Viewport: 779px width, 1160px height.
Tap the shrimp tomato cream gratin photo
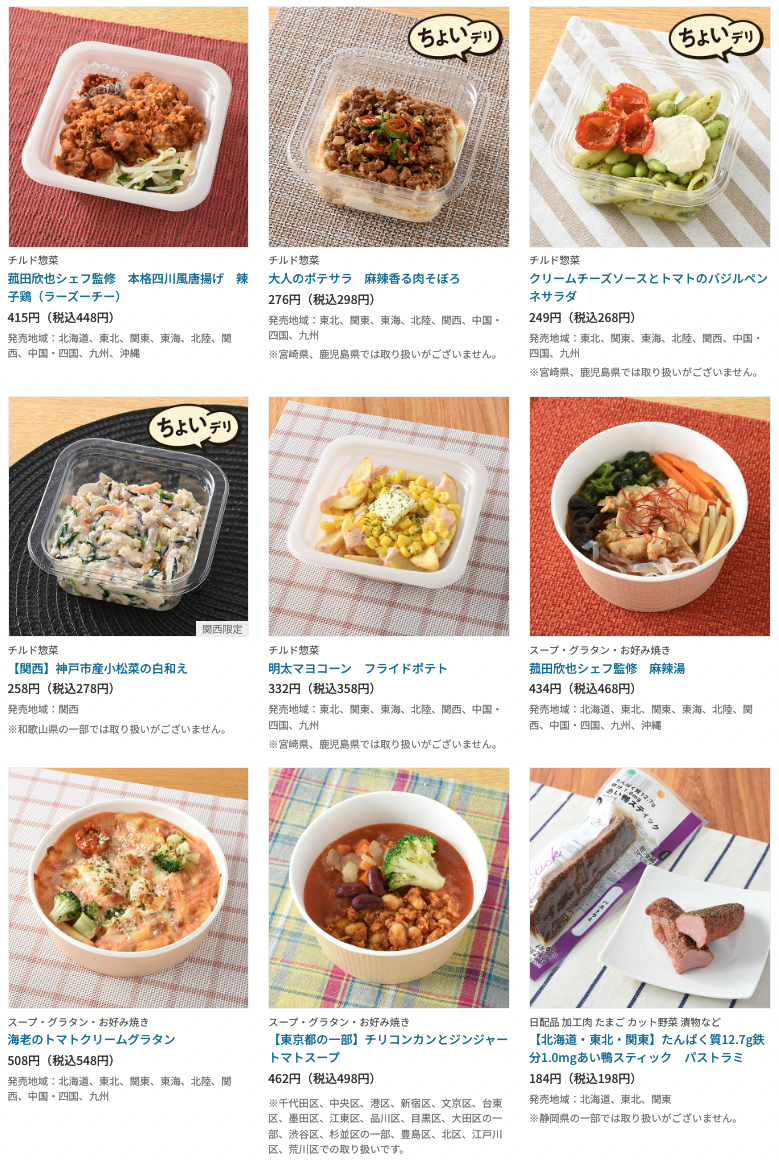pyautogui.click(x=128, y=888)
